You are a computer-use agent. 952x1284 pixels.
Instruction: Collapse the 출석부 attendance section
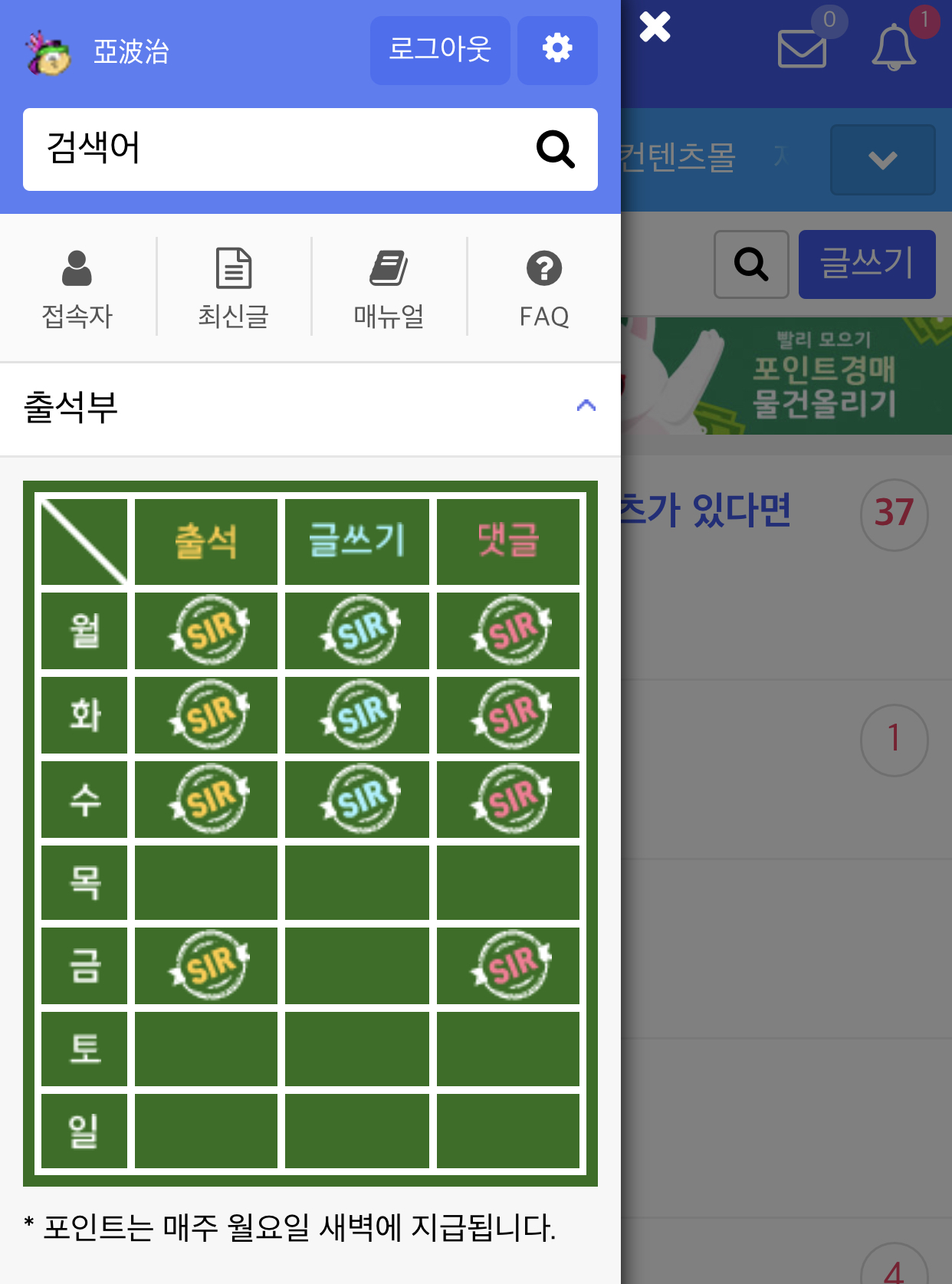[x=586, y=406]
